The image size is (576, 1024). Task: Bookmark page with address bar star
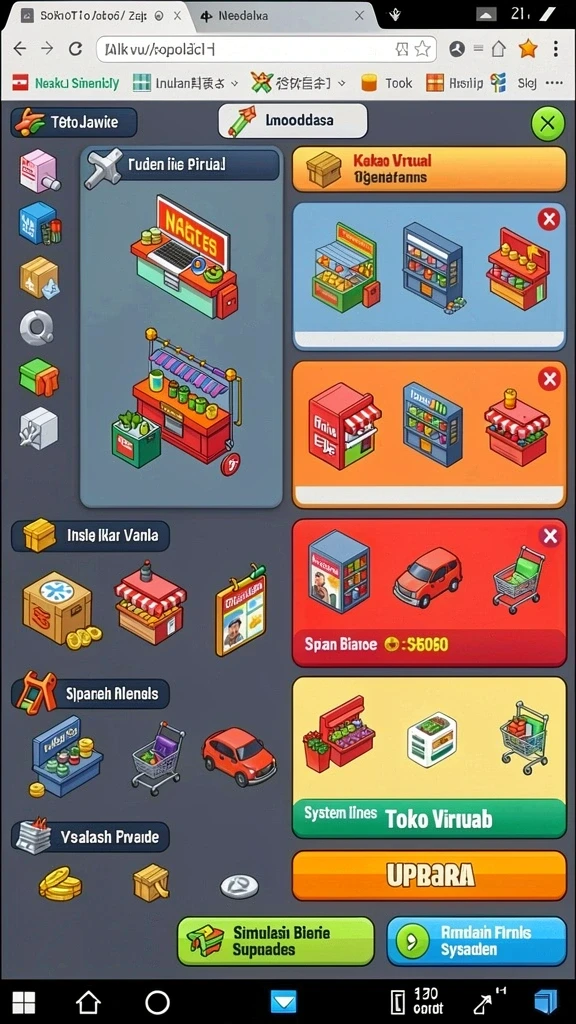(x=423, y=49)
